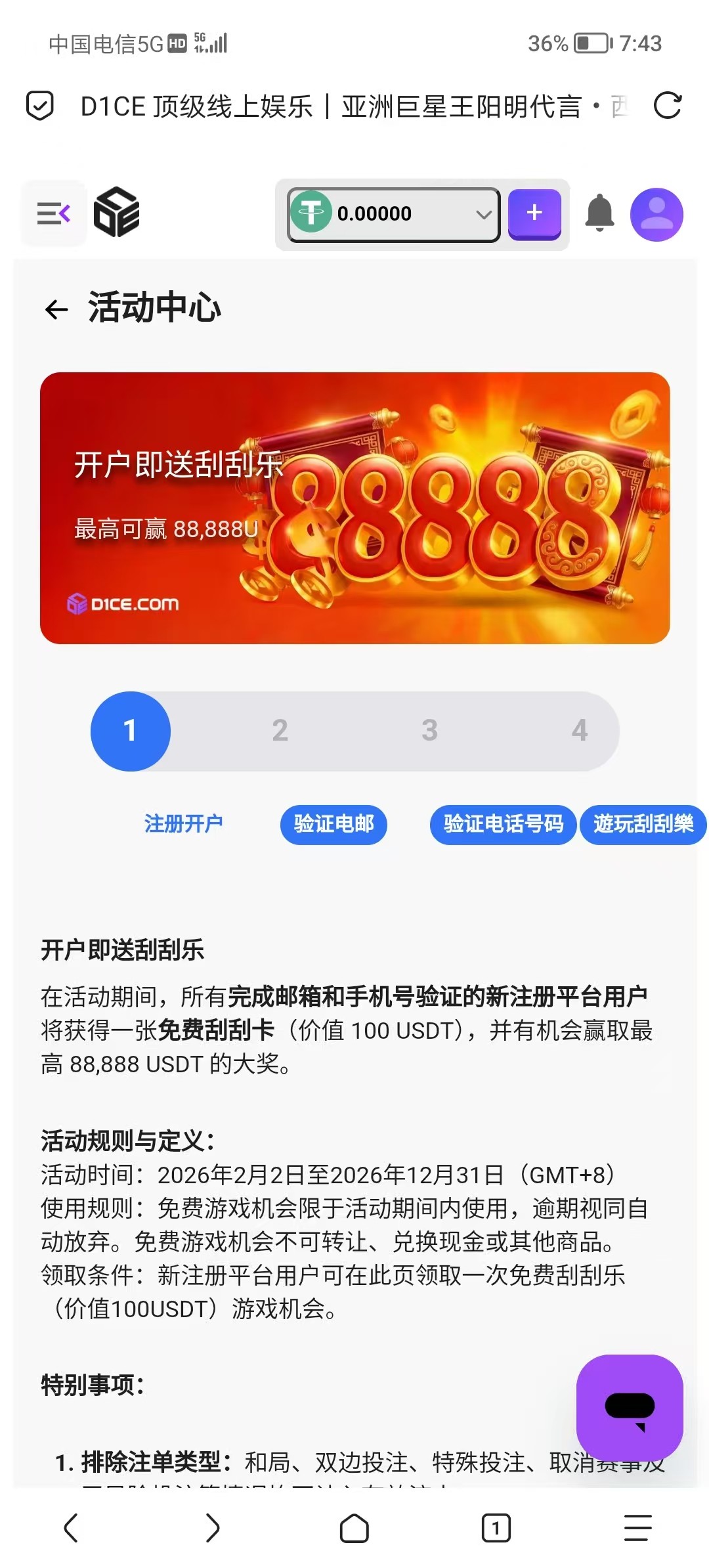This screenshot has width=709, height=1568.
Task: Select the 遊玩刮刮樂 step label
Action: pos(642,825)
